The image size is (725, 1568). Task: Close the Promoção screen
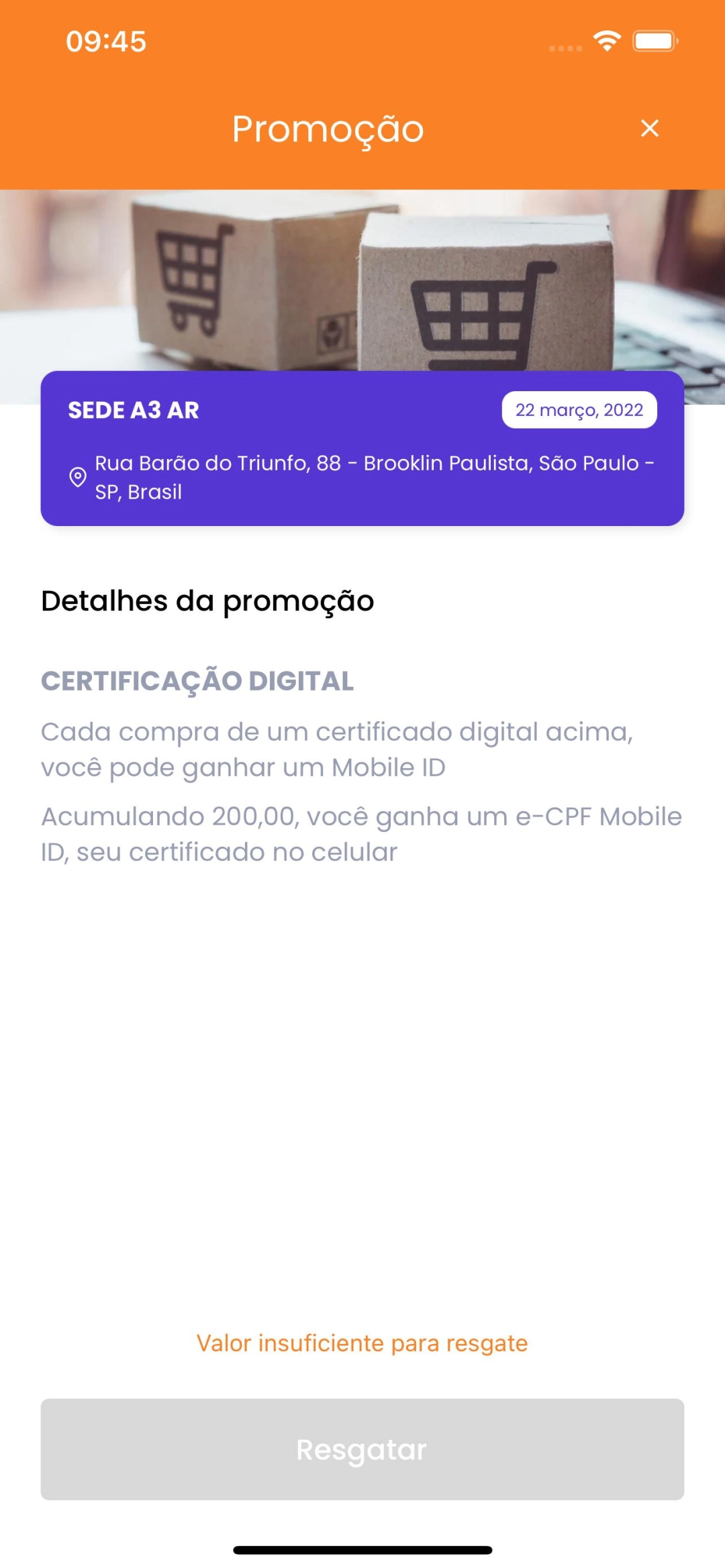[649, 128]
